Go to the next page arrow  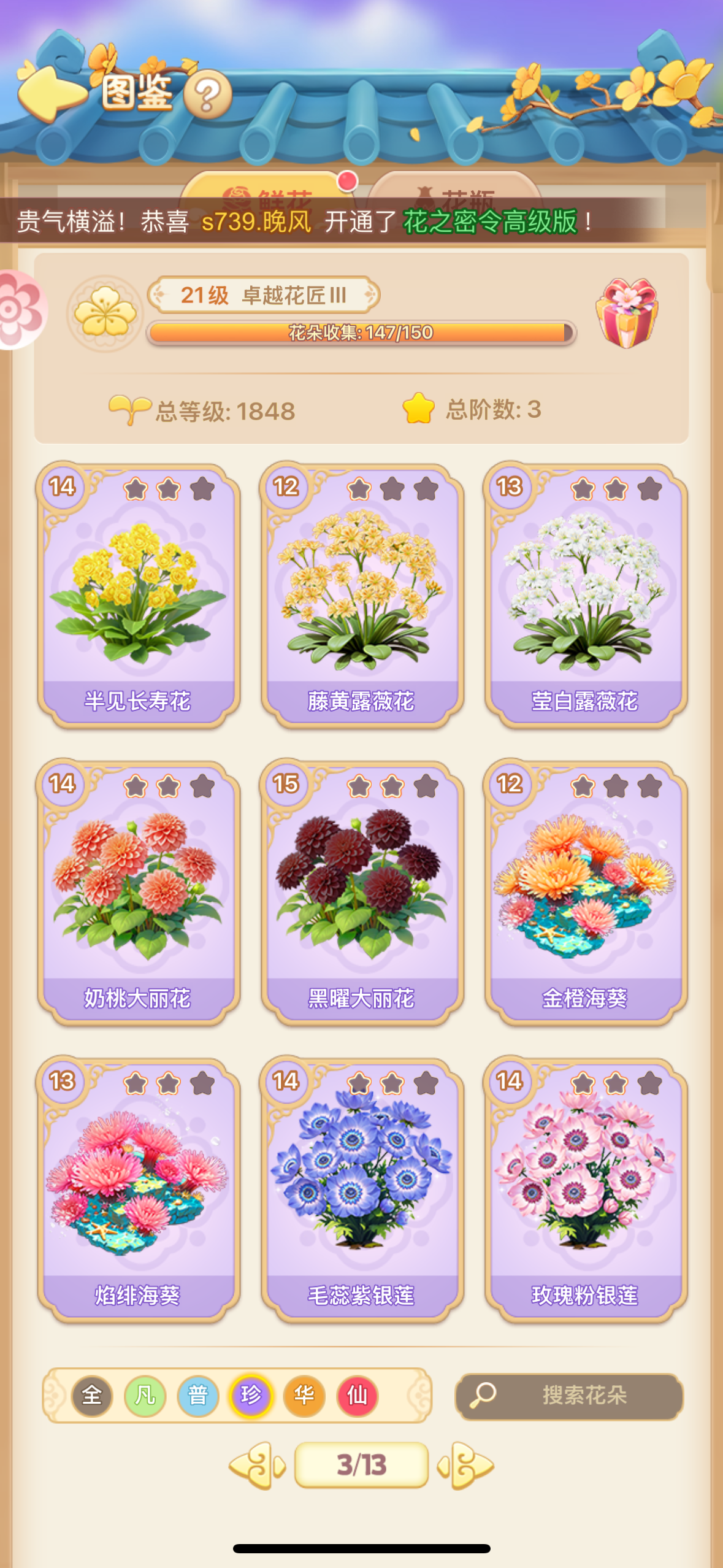tap(466, 1466)
